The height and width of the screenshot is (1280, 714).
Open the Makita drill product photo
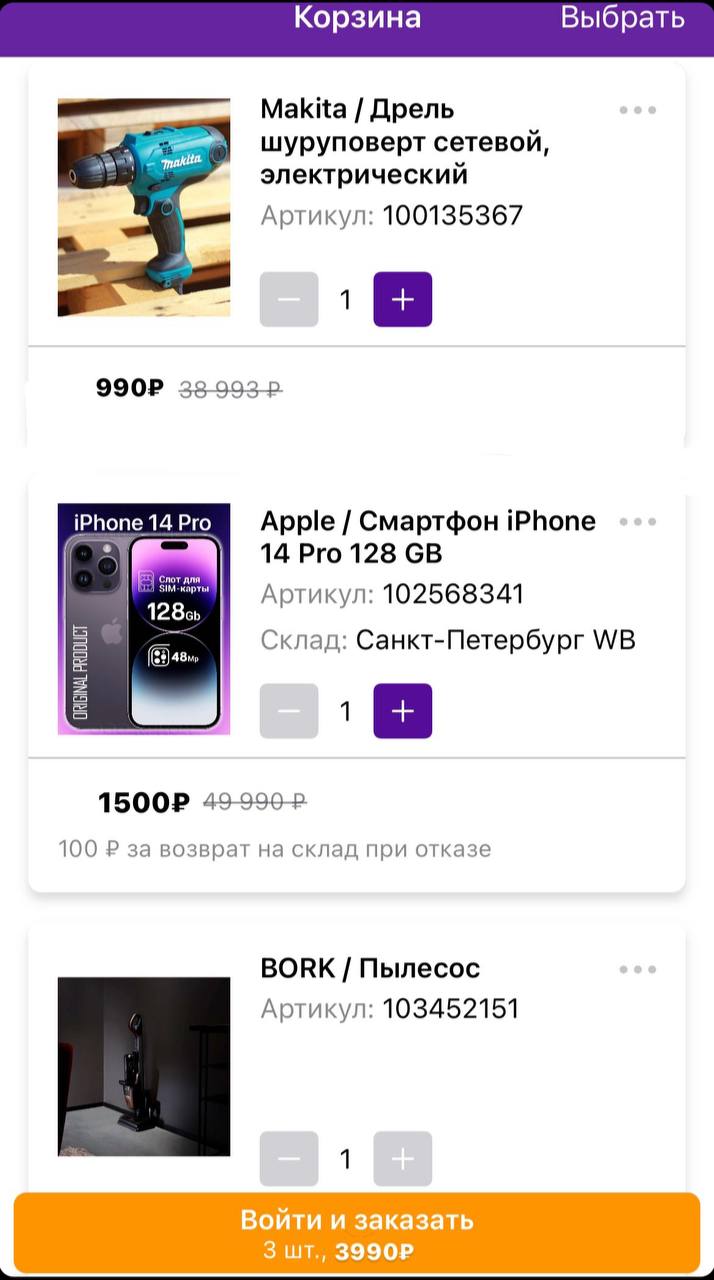pos(144,207)
